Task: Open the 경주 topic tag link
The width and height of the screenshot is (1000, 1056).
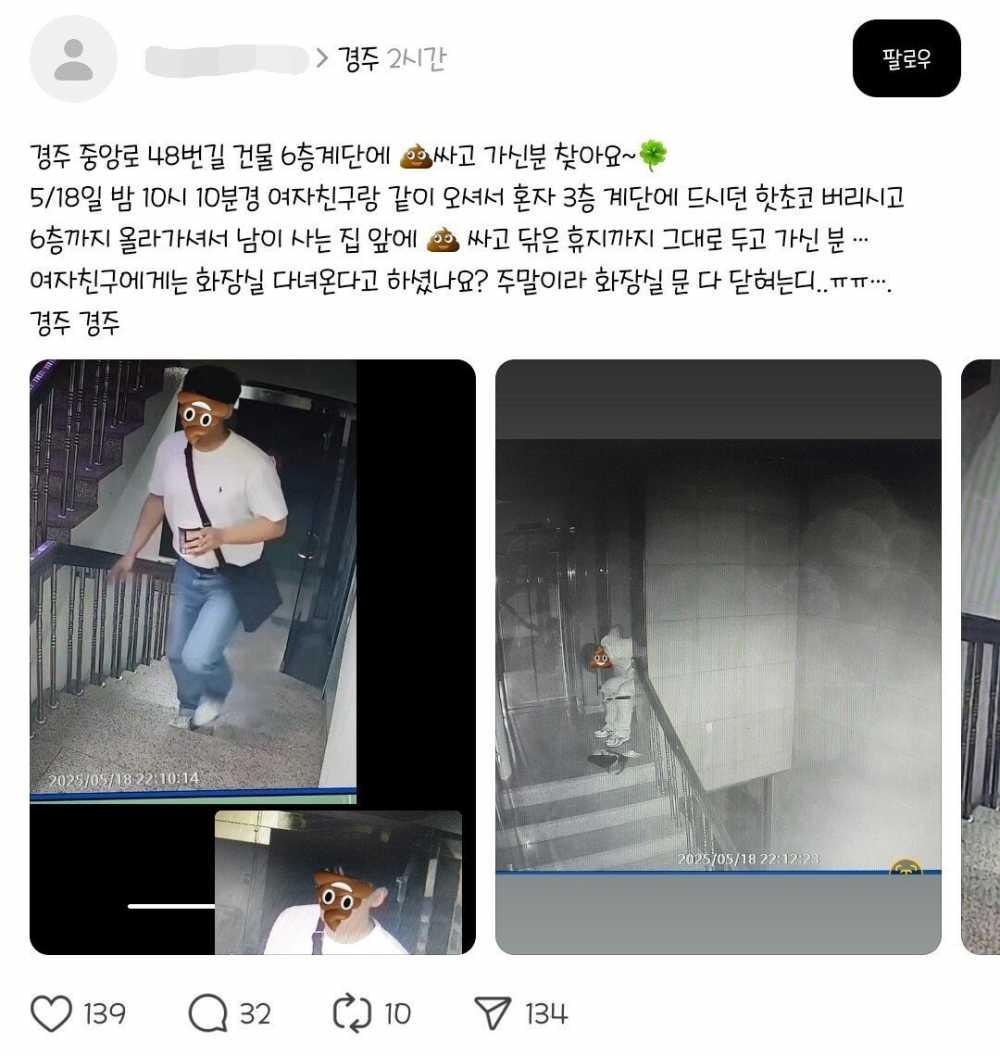Action: tap(358, 59)
